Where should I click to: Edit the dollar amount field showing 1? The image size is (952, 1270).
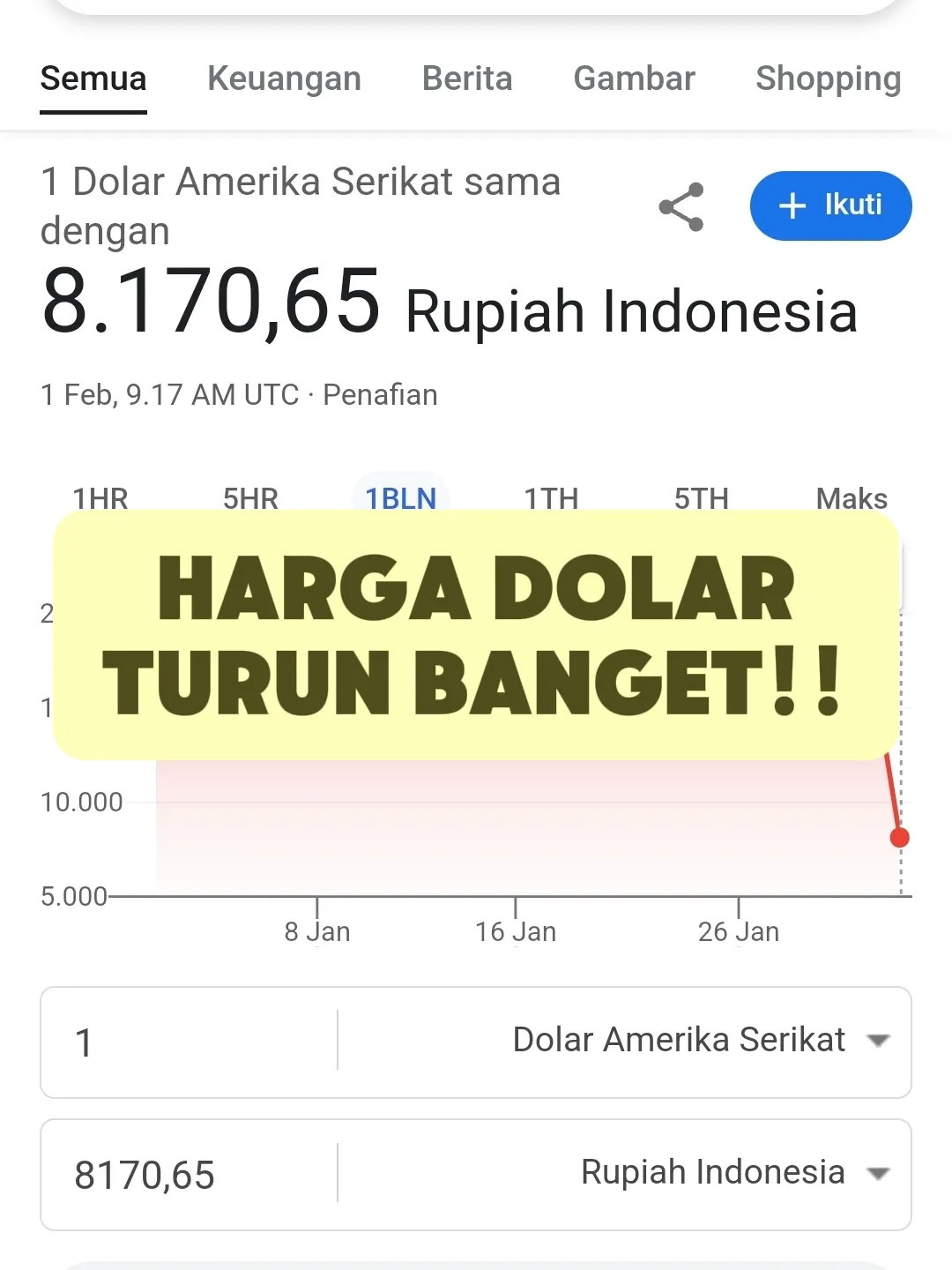185,1042
